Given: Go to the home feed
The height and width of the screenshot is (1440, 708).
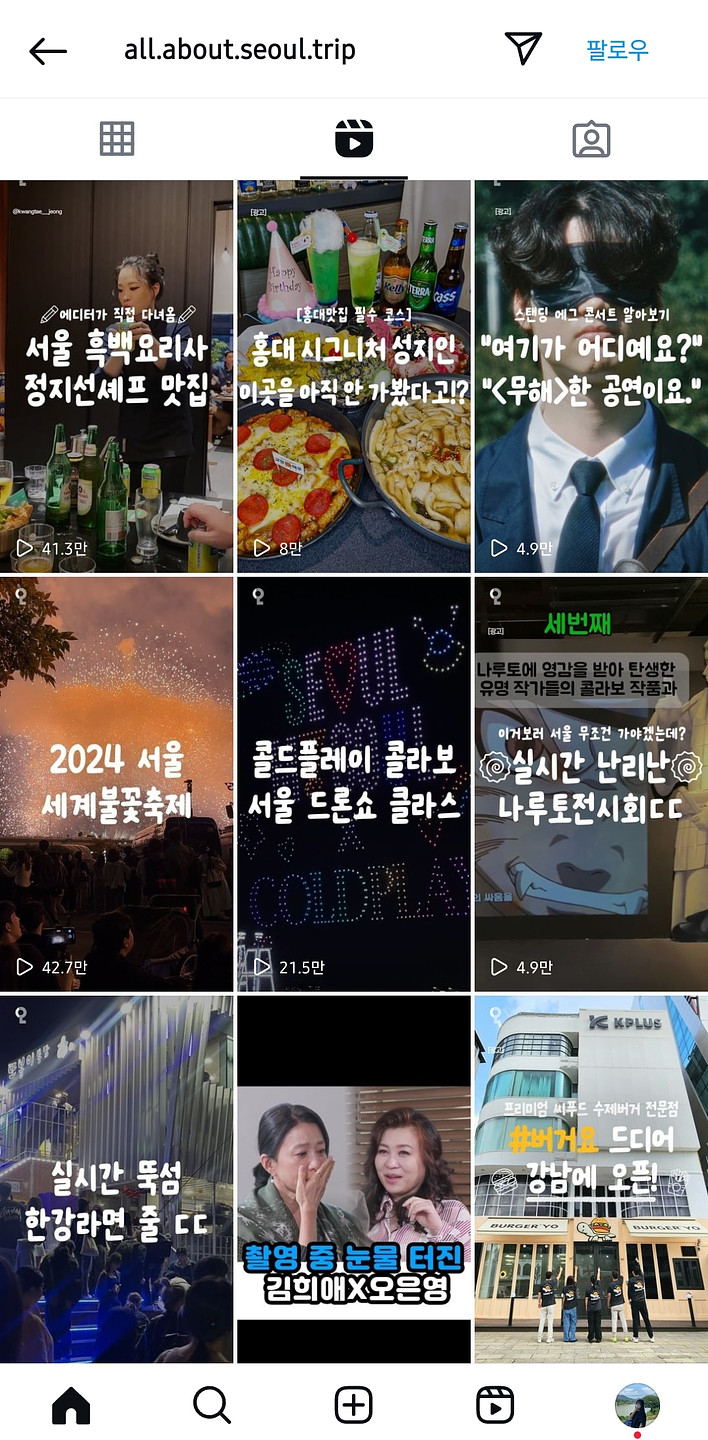Looking at the screenshot, I should pyautogui.click(x=71, y=1406).
